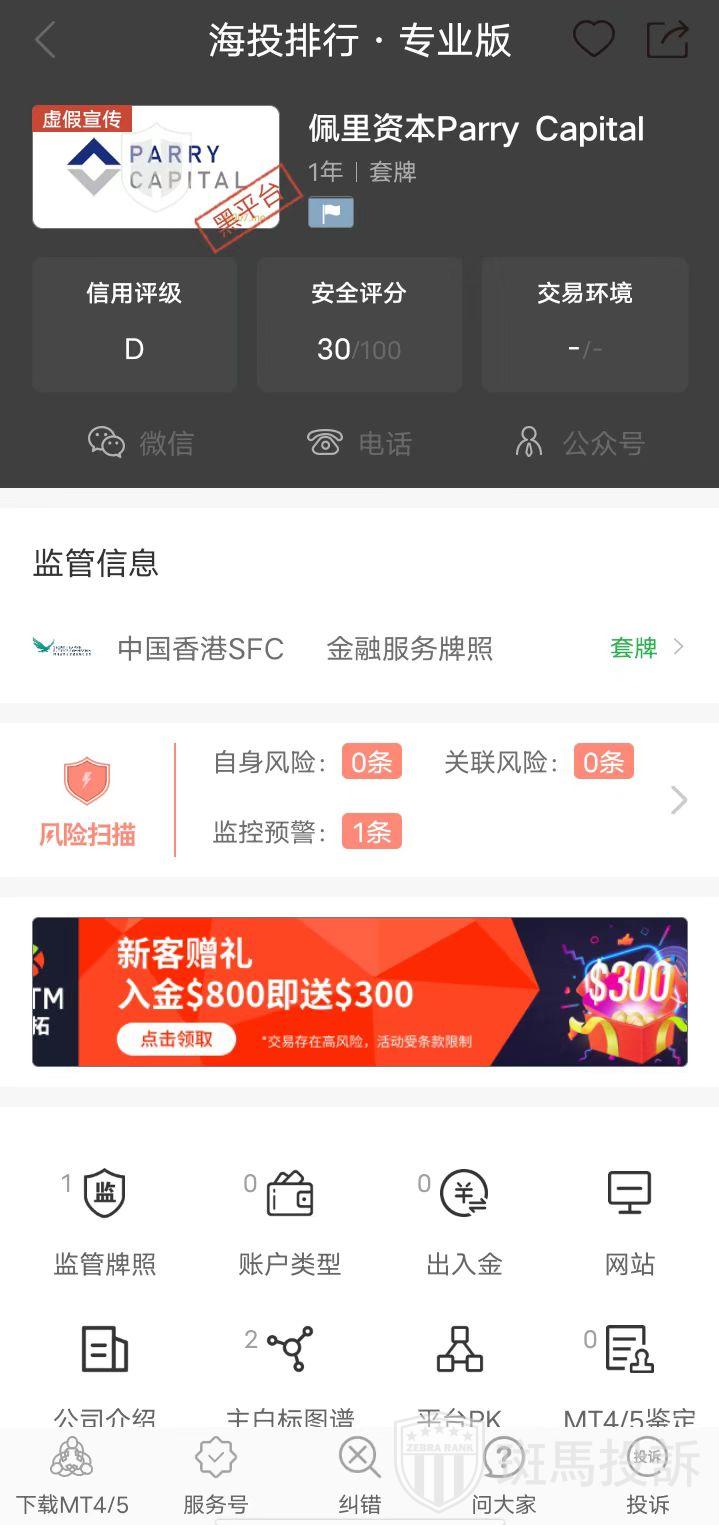Open the 公众号 option
Image resolution: width=719 pixels, height=1525 pixels.
[x=578, y=442]
